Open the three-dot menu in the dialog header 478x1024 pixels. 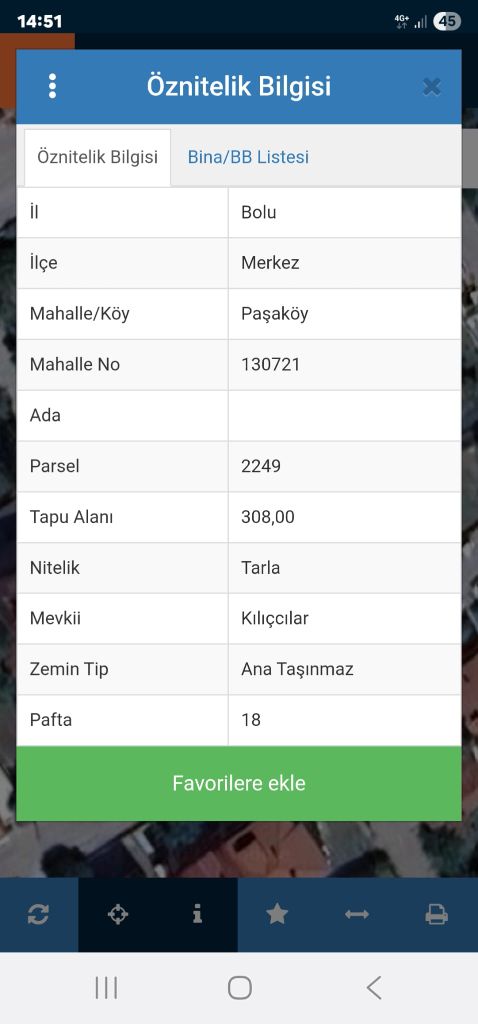[x=52, y=86]
